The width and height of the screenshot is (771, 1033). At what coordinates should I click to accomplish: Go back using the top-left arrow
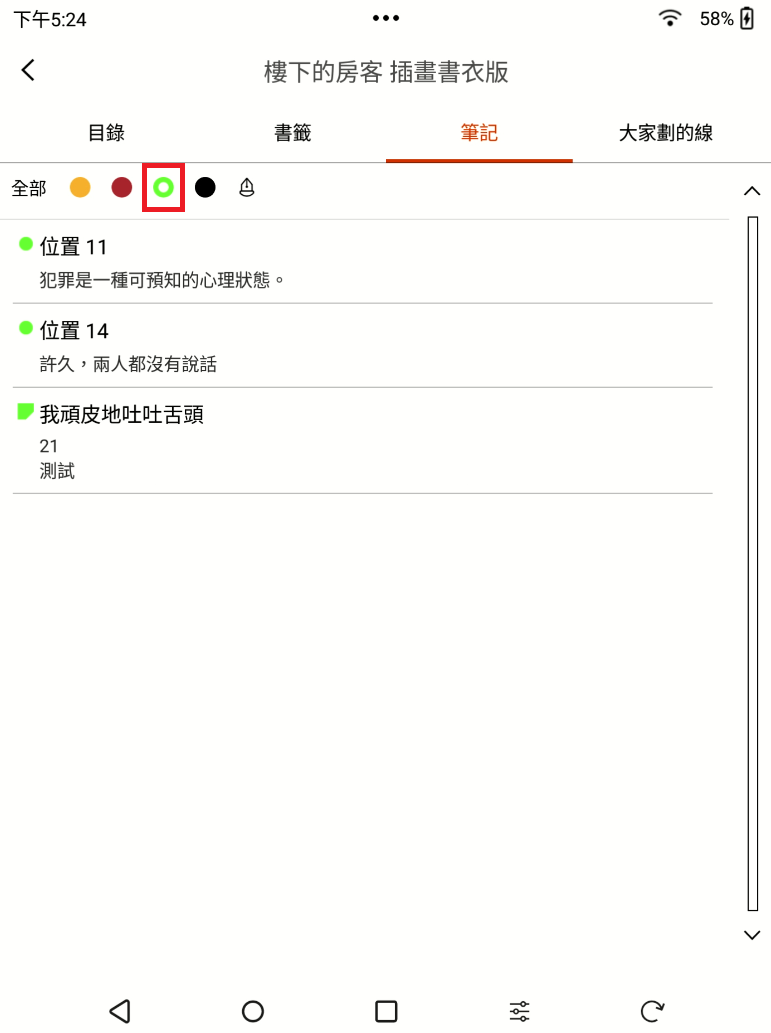28,70
